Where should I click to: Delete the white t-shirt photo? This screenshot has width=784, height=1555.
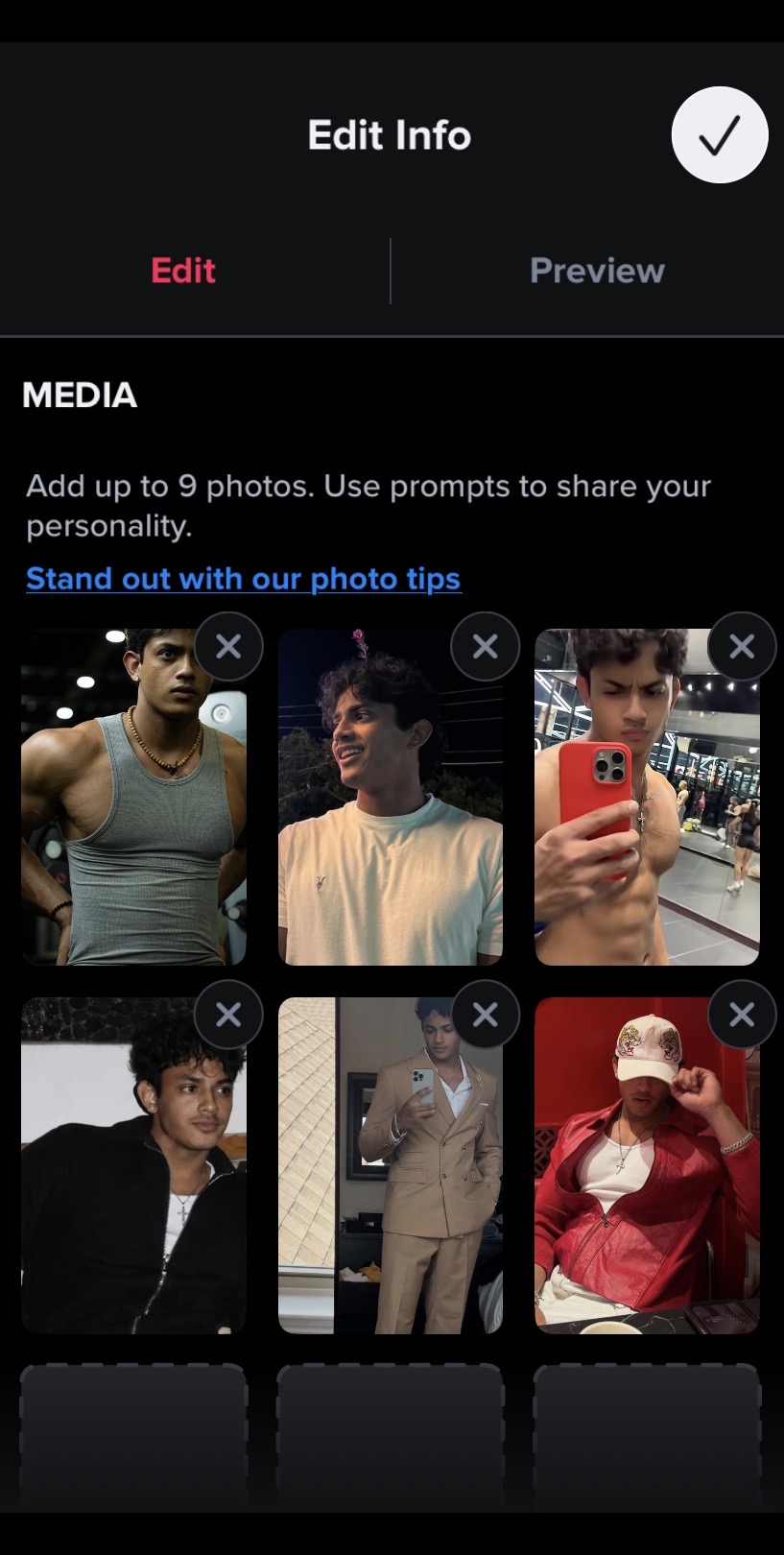486,647
